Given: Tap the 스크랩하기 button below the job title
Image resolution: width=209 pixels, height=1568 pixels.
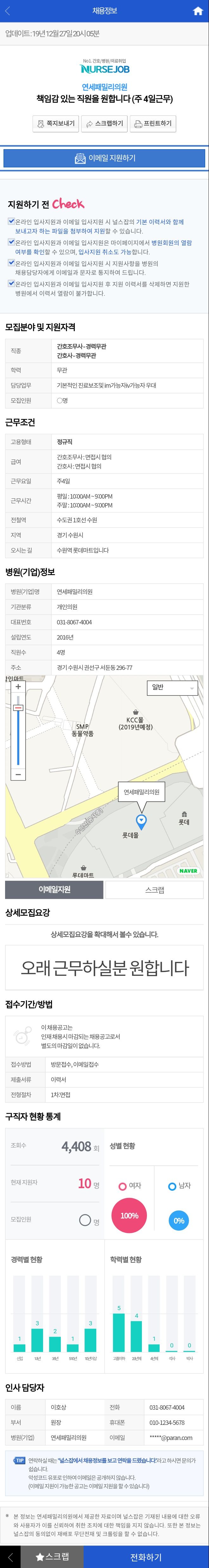Looking at the screenshot, I should [x=105, y=124].
